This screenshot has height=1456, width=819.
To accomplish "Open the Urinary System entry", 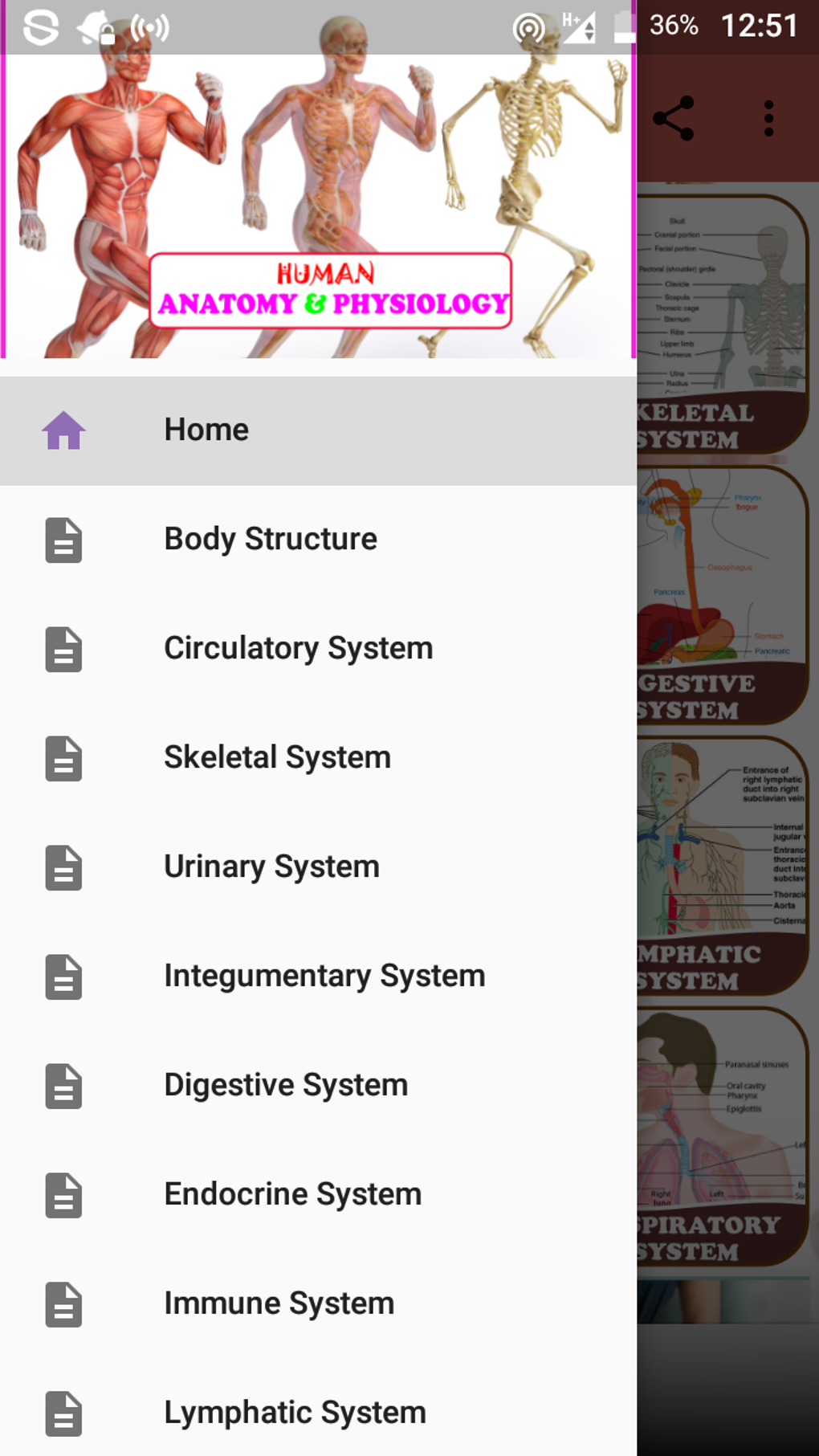I will click(x=272, y=867).
